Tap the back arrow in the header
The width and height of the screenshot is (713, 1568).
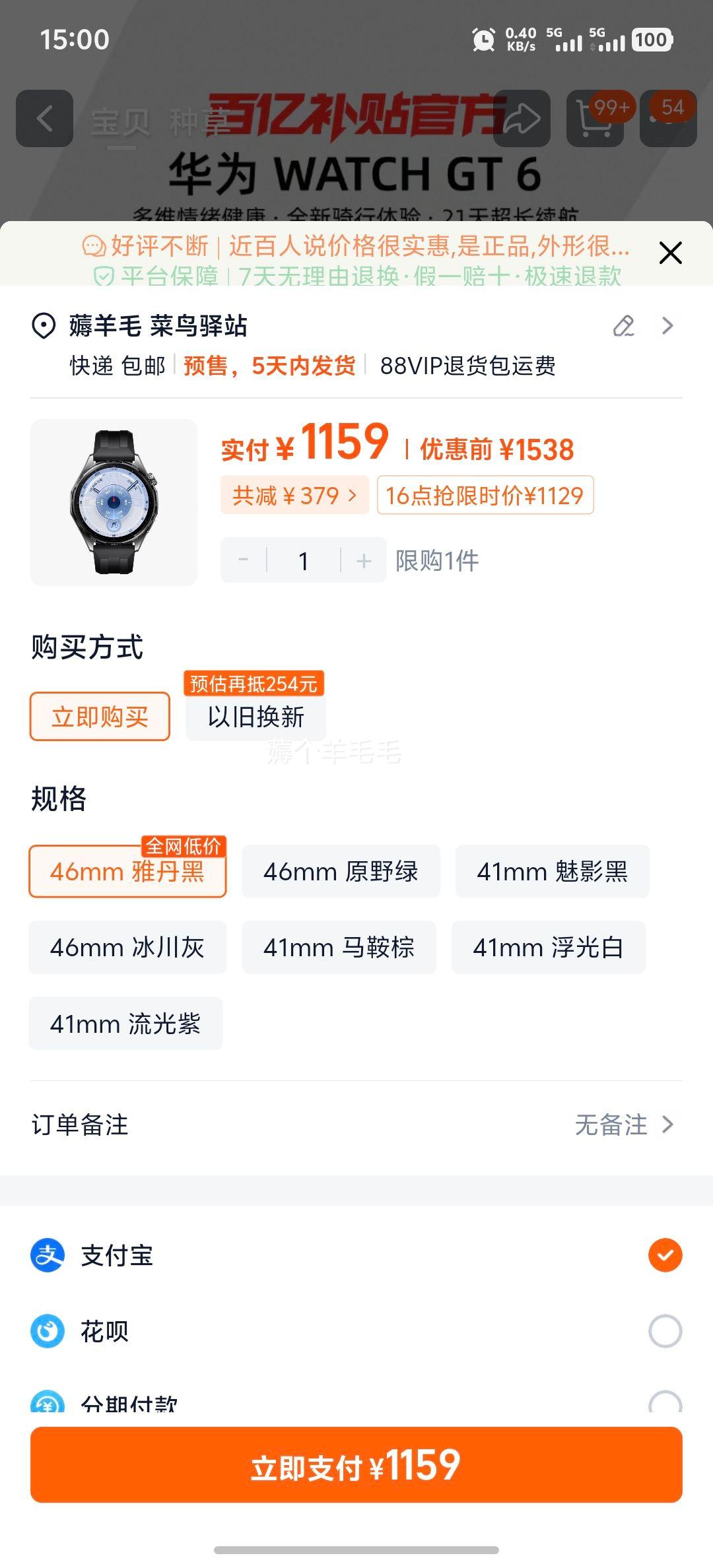pos(46,119)
